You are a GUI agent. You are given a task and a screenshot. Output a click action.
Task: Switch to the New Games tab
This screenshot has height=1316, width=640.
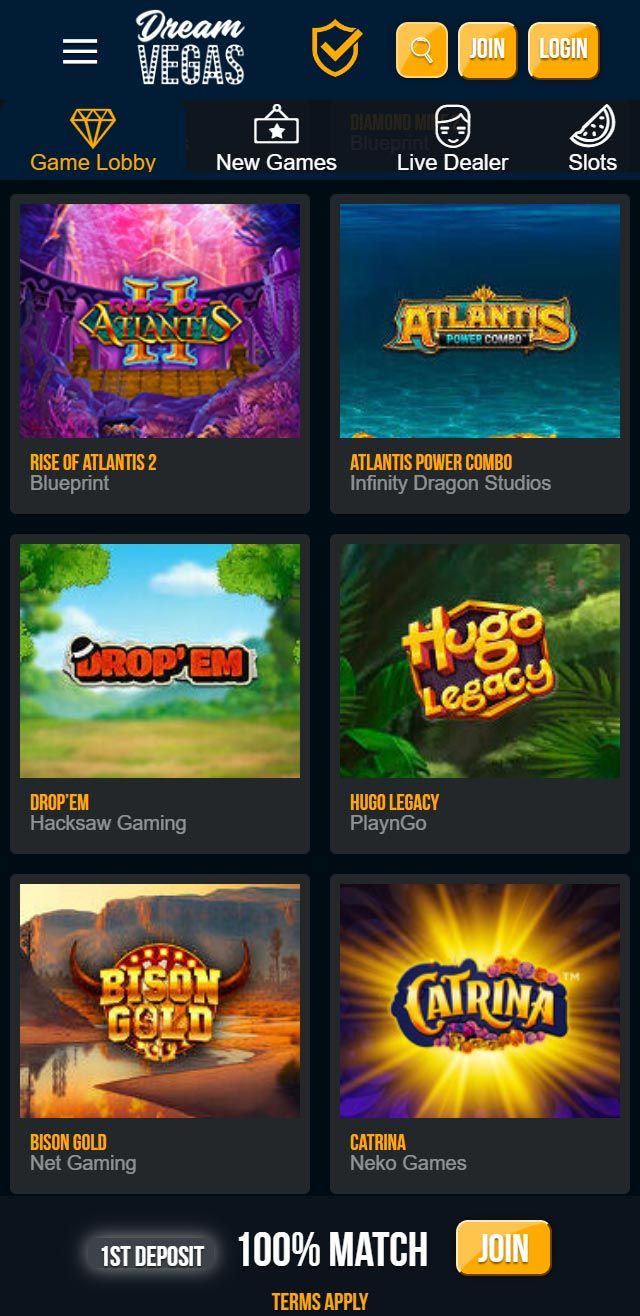coord(276,141)
